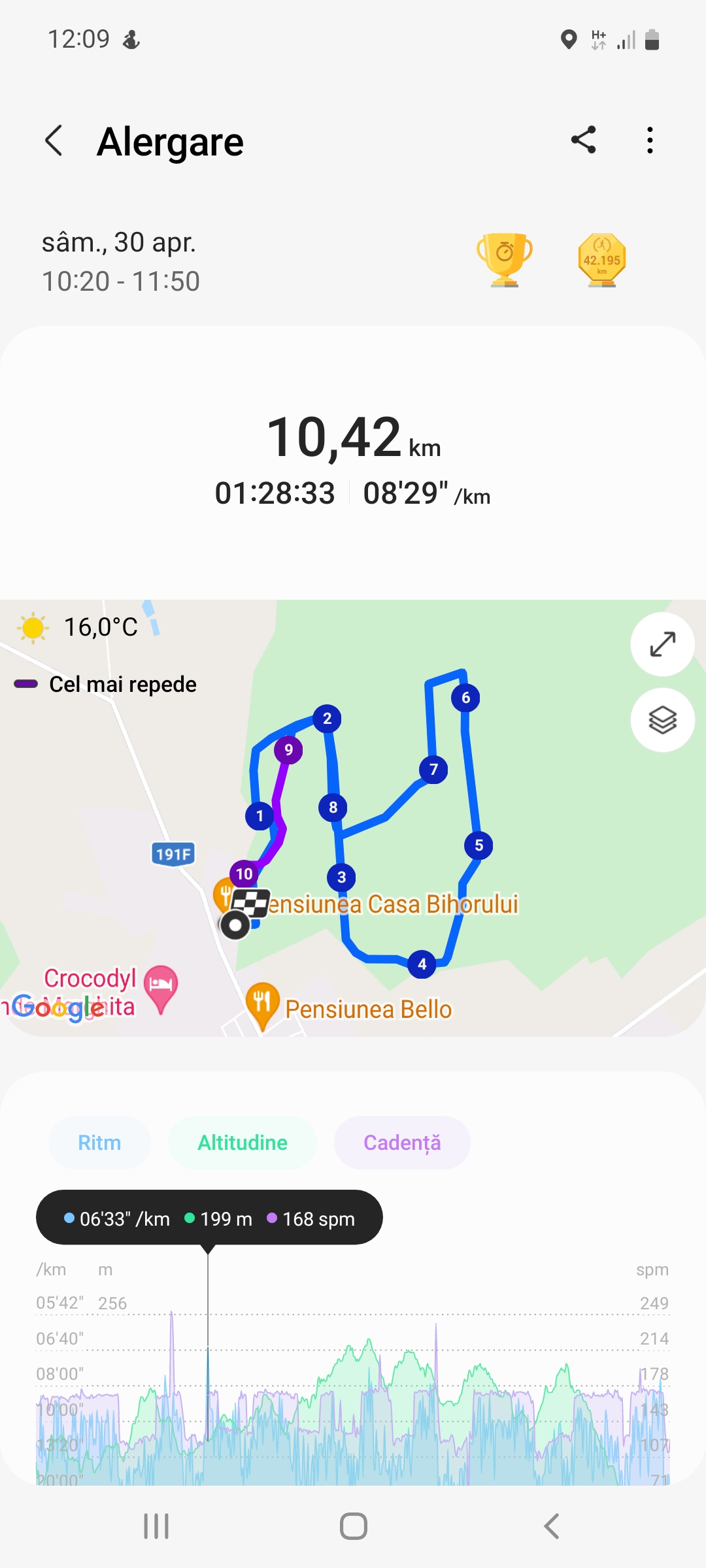Expand the route map to full screen
The width and height of the screenshot is (706, 1568).
point(662,644)
